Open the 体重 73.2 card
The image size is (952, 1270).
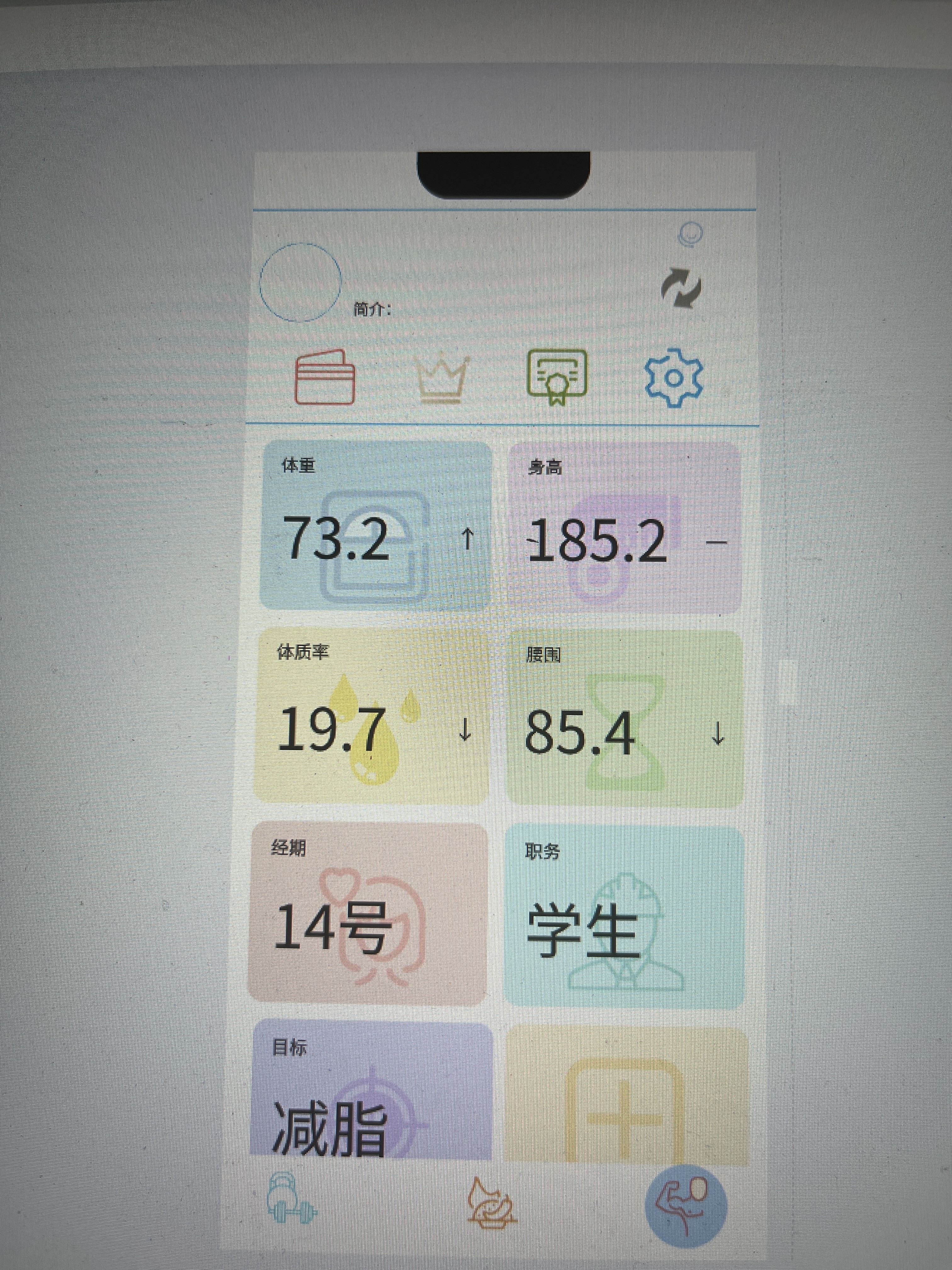click(376, 525)
